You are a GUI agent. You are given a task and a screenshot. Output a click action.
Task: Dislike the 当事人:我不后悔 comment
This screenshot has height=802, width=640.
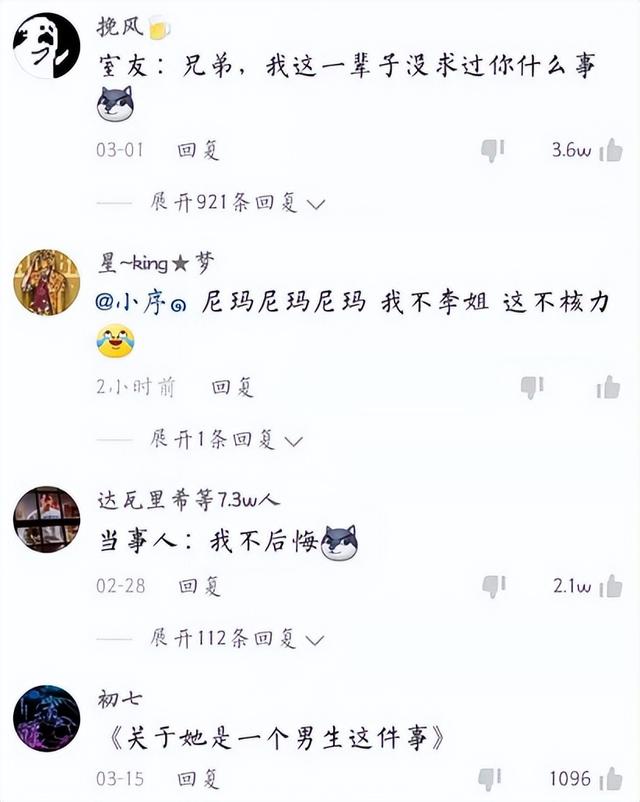click(x=492, y=586)
